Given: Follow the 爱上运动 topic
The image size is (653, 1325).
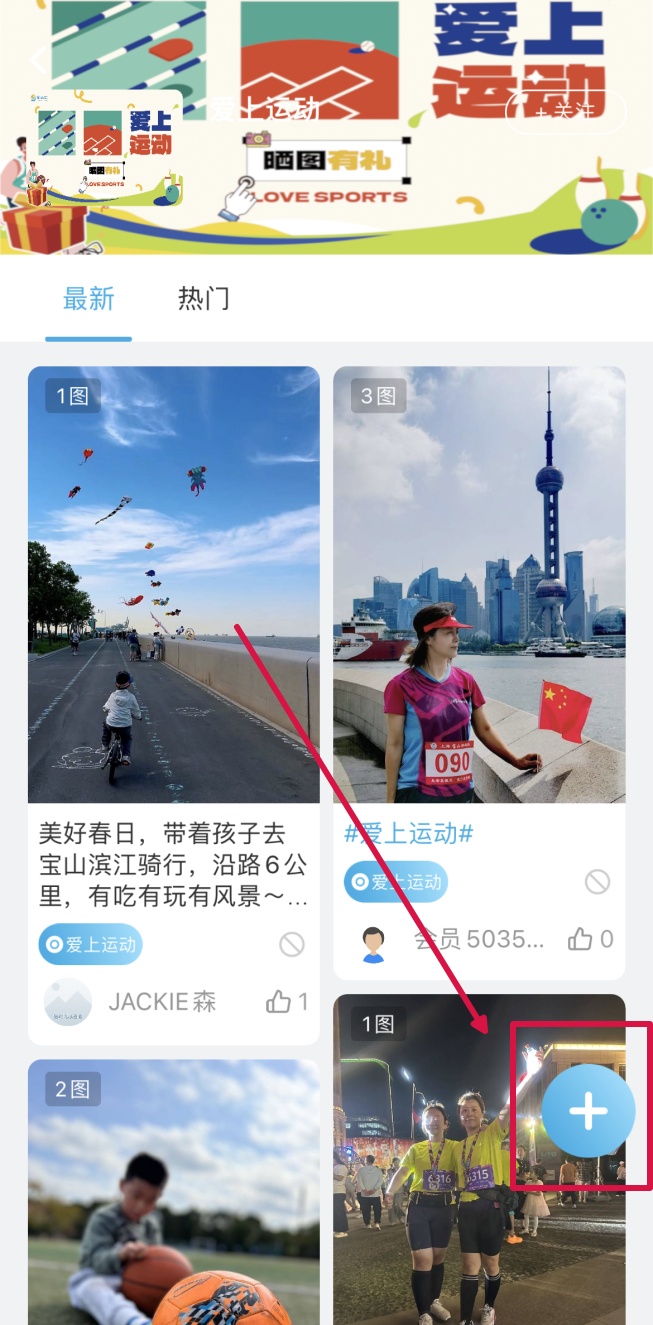Looking at the screenshot, I should tap(565, 113).
